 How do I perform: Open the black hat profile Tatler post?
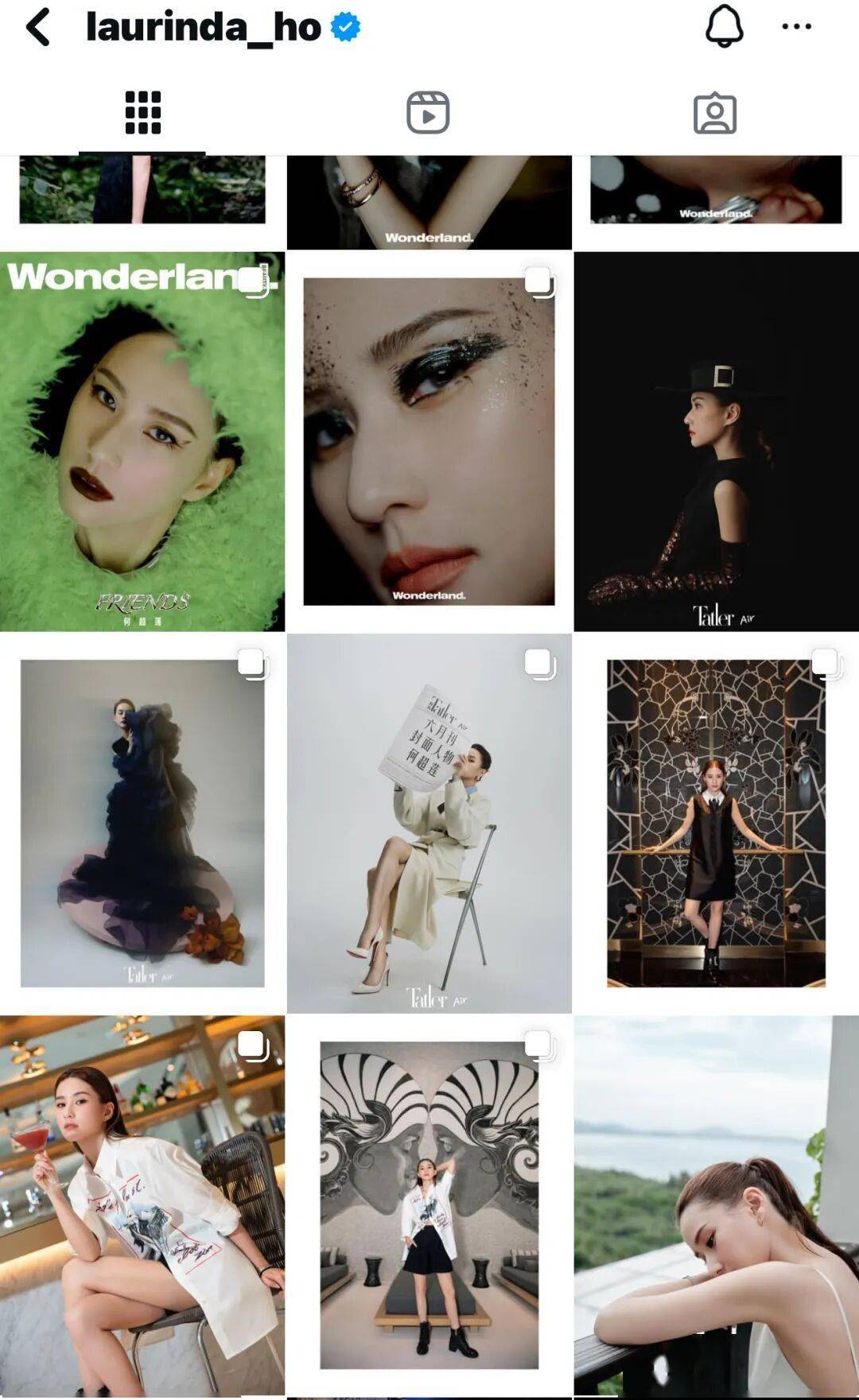tap(716, 441)
